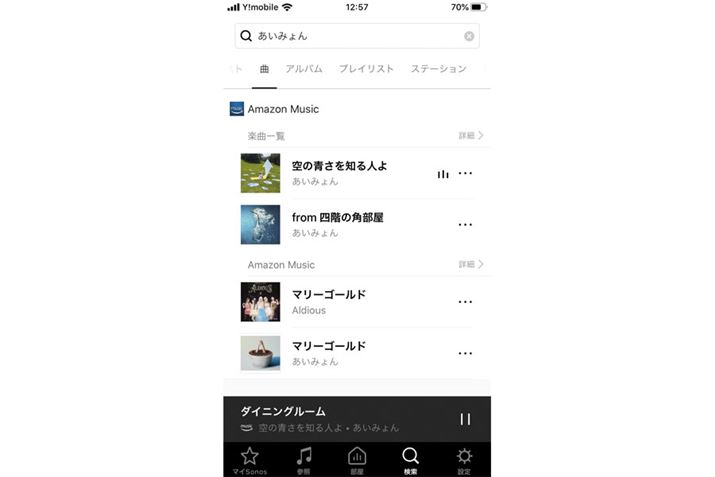Play マリーゴールド by Aldious
Viewport: 715px width, 477px height.
[x=340, y=302]
